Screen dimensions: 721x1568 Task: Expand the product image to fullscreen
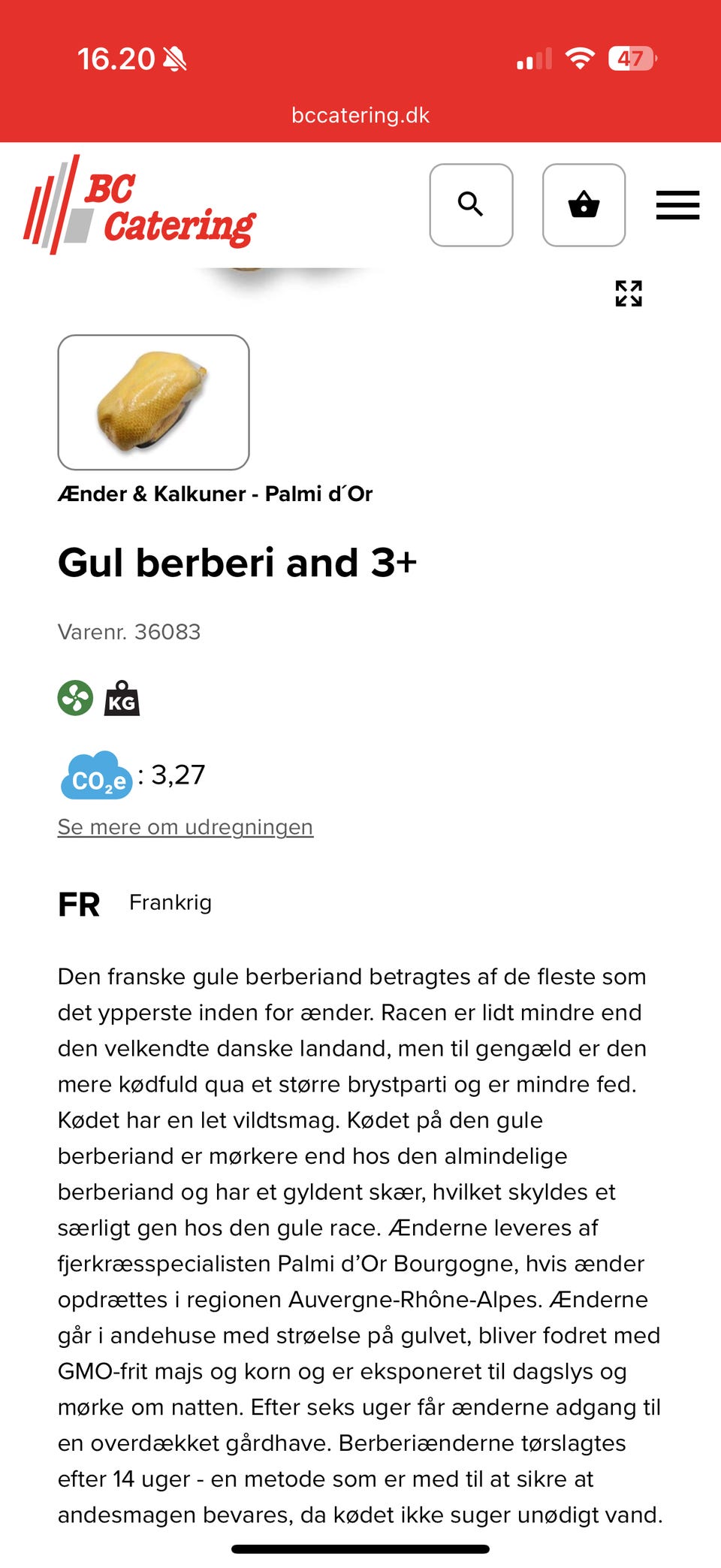629,294
